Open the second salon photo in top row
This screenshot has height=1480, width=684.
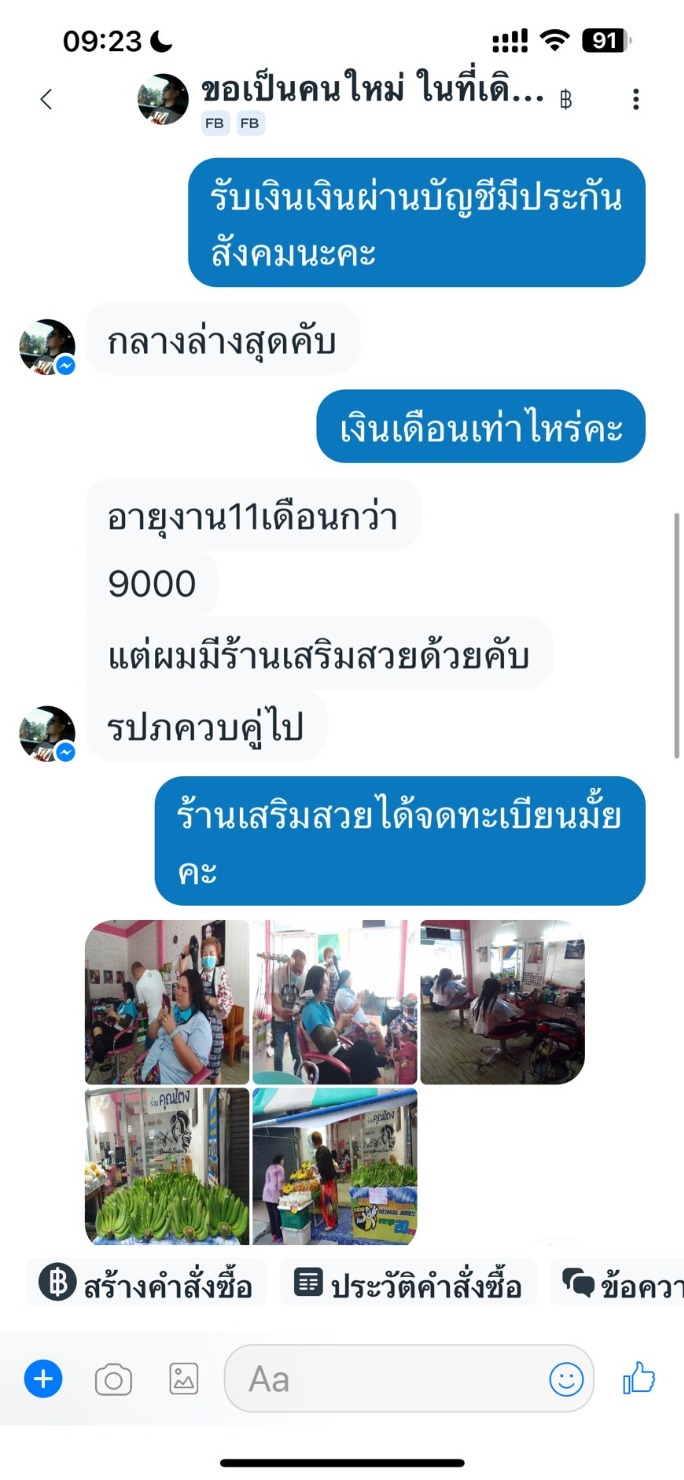[334, 1002]
